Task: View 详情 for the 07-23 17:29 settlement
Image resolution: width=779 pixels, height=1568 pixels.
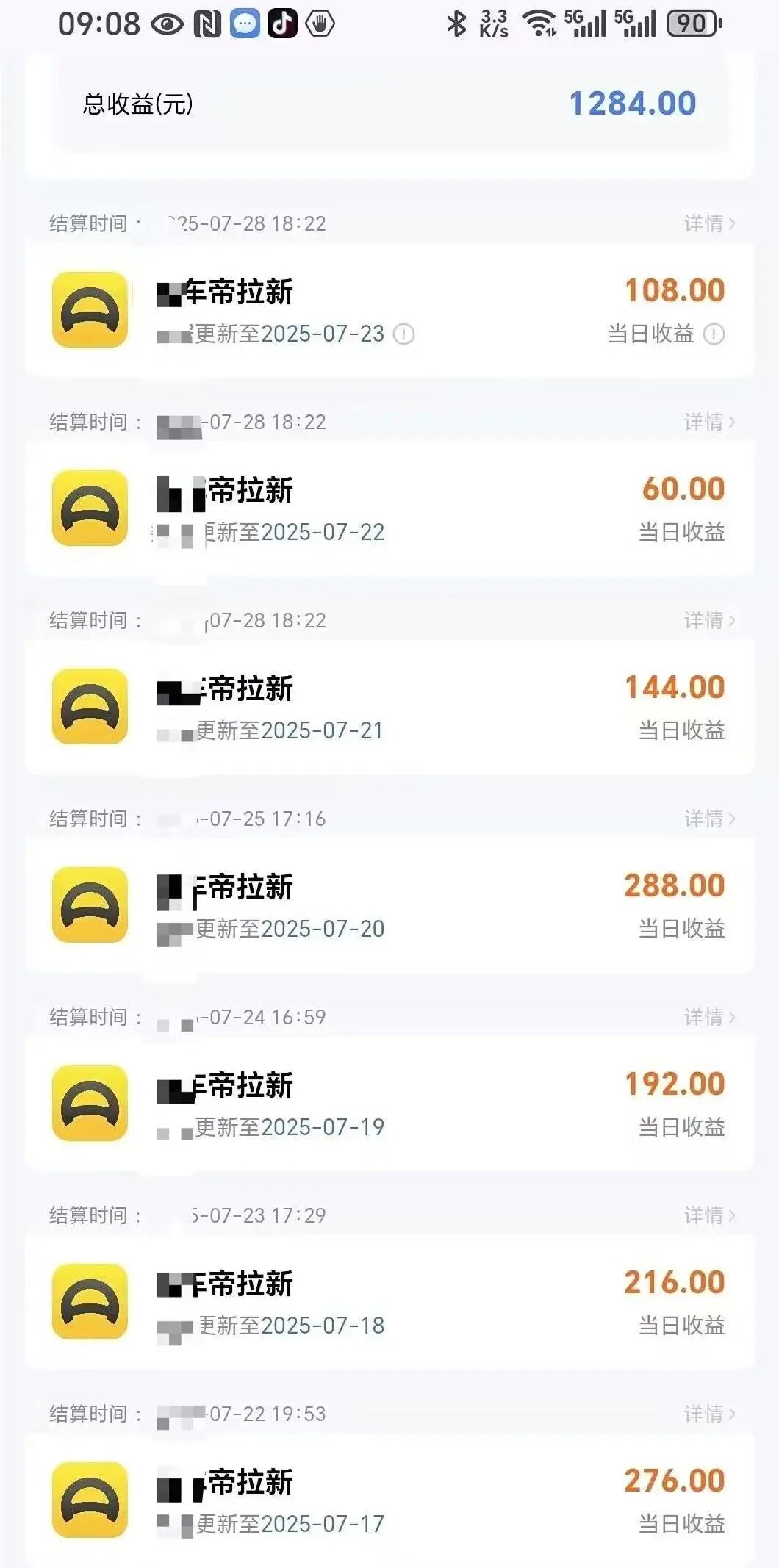Action: (708, 1215)
